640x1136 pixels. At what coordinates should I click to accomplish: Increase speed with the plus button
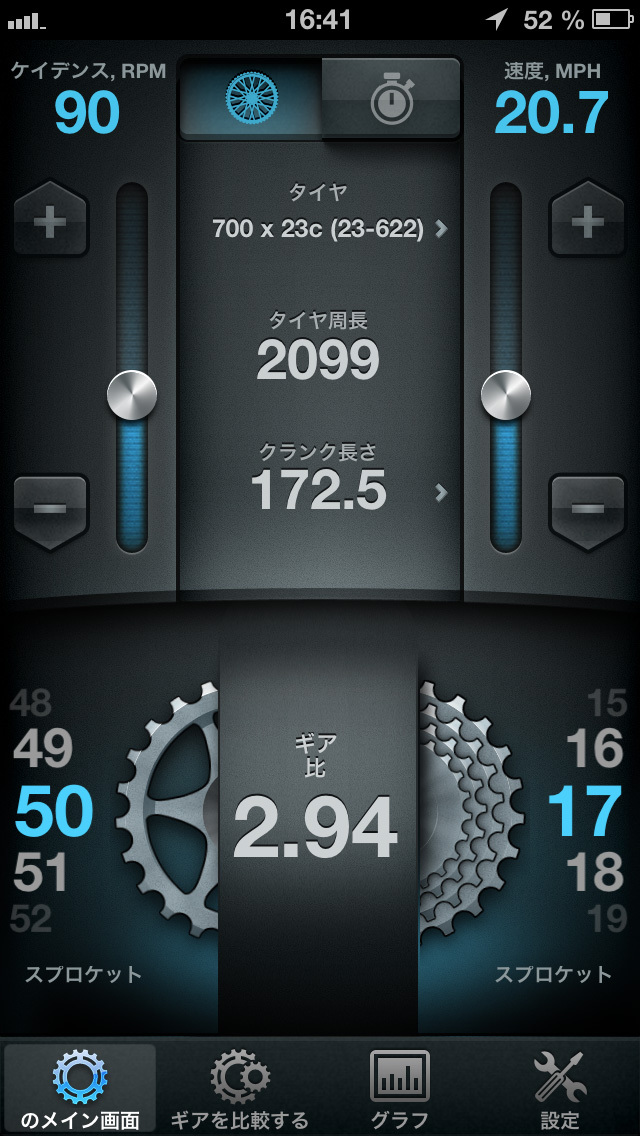588,221
